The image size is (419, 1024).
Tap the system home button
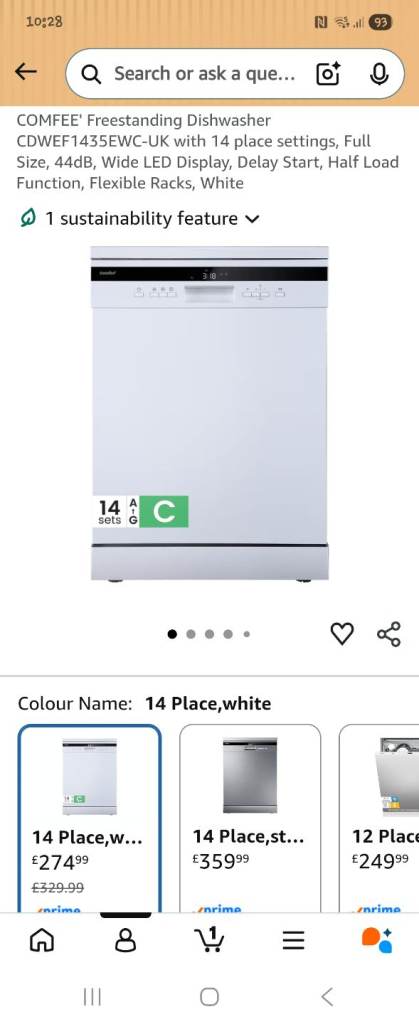tap(210, 997)
